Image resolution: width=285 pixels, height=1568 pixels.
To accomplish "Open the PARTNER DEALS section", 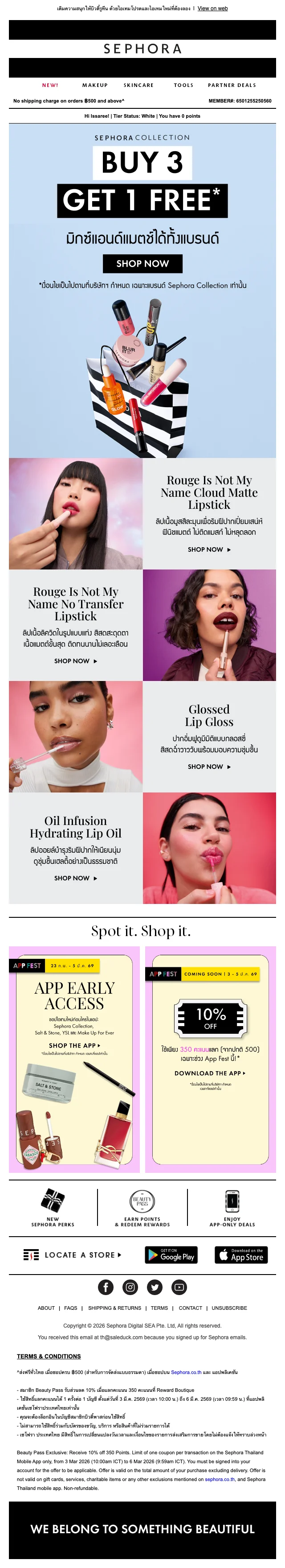I will (x=232, y=85).
